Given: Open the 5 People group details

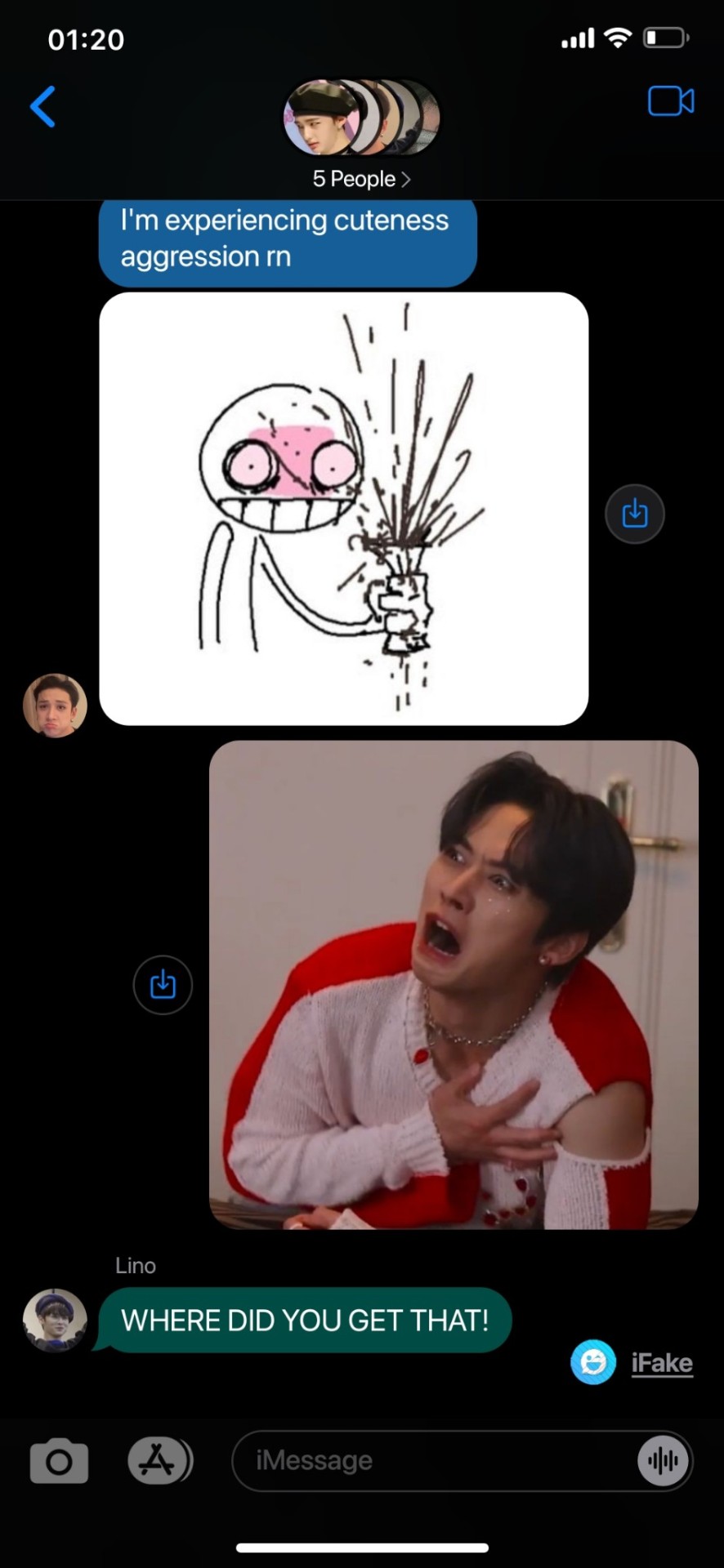Looking at the screenshot, I should tap(361, 178).
